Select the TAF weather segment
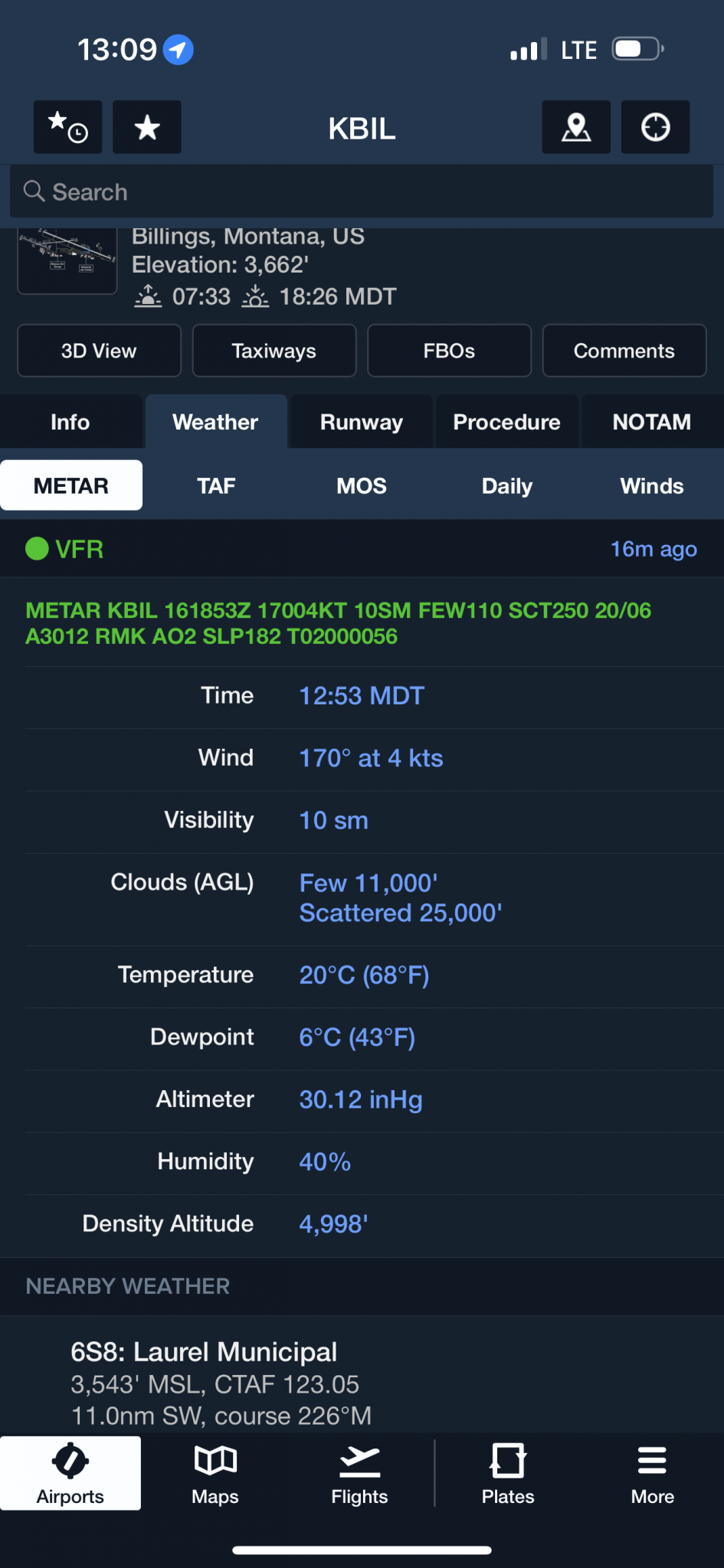 click(216, 485)
